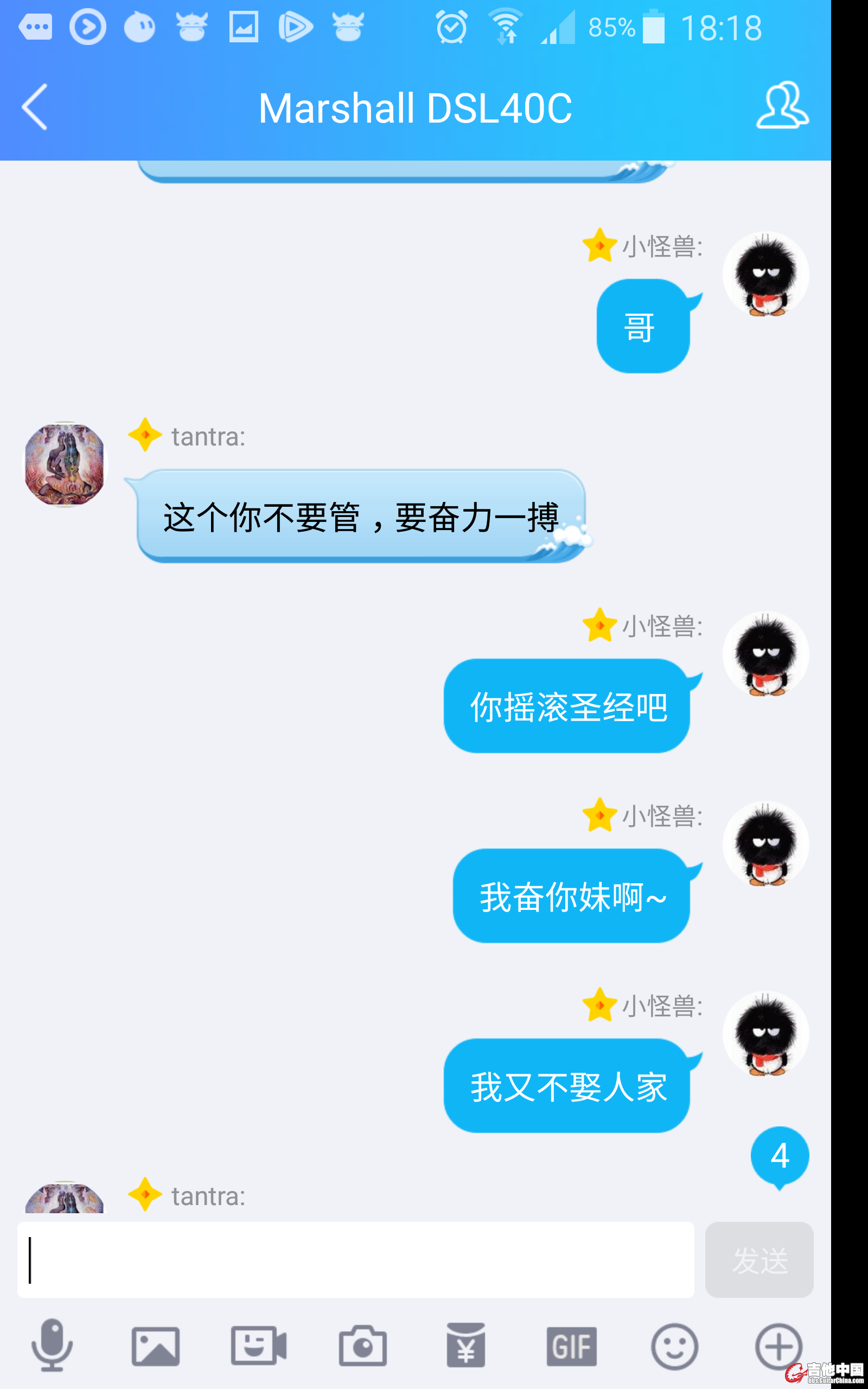Open the emoji smiley panel
The width and height of the screenshot is (868, 1389).
tap(674, 1346)
